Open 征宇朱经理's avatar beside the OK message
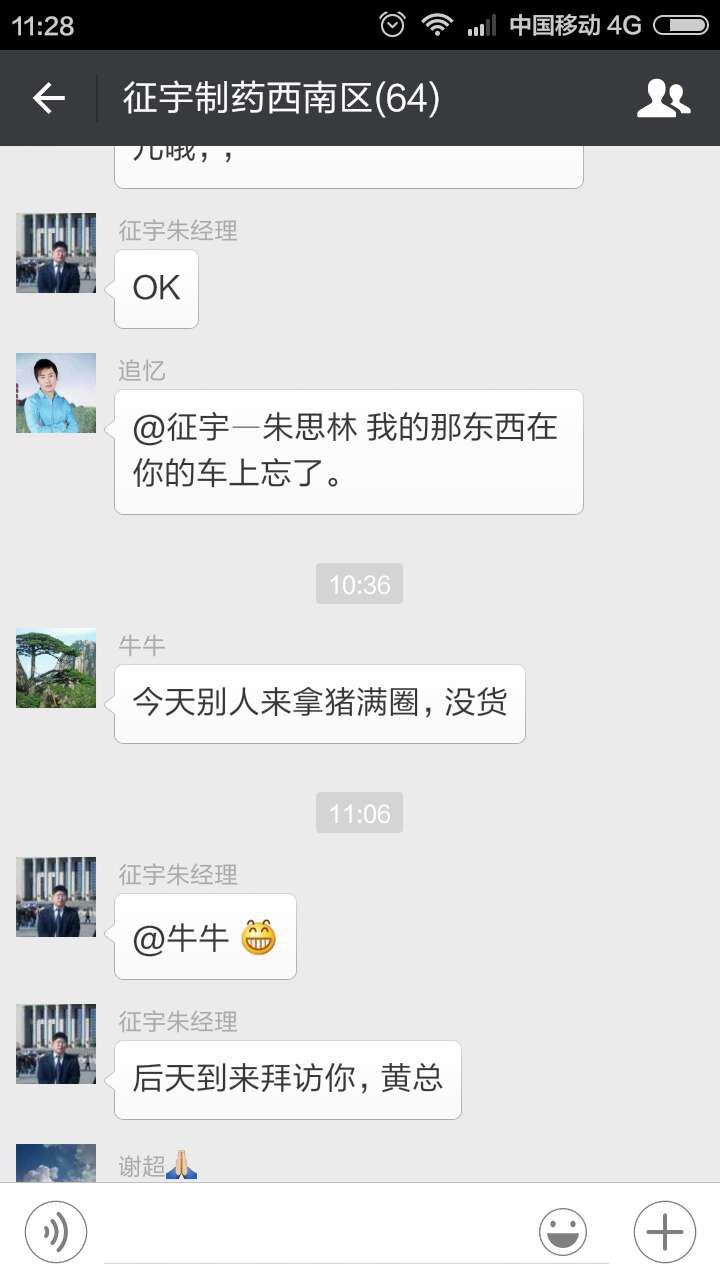 [x=56, y=253]
